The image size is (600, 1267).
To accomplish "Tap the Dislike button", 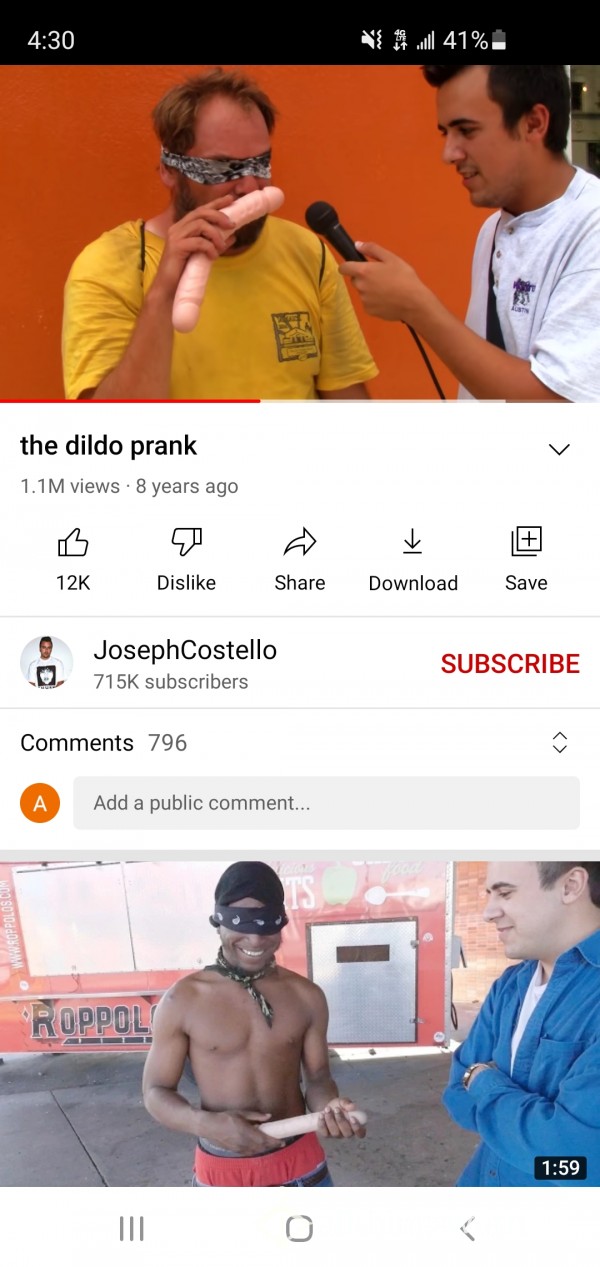I will click(x=186, y=559).
